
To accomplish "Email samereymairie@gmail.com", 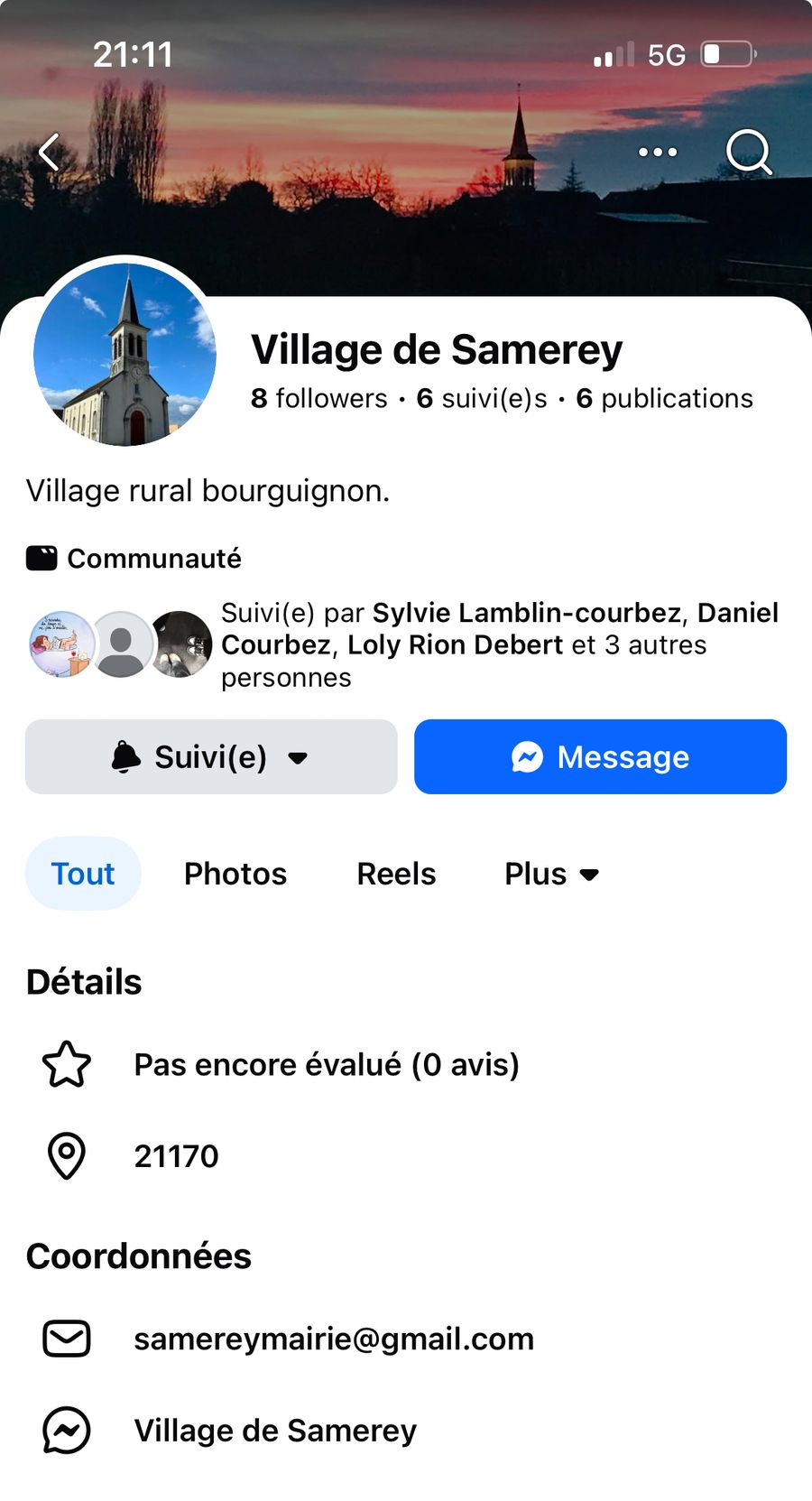I will [x=333, y=1339].
